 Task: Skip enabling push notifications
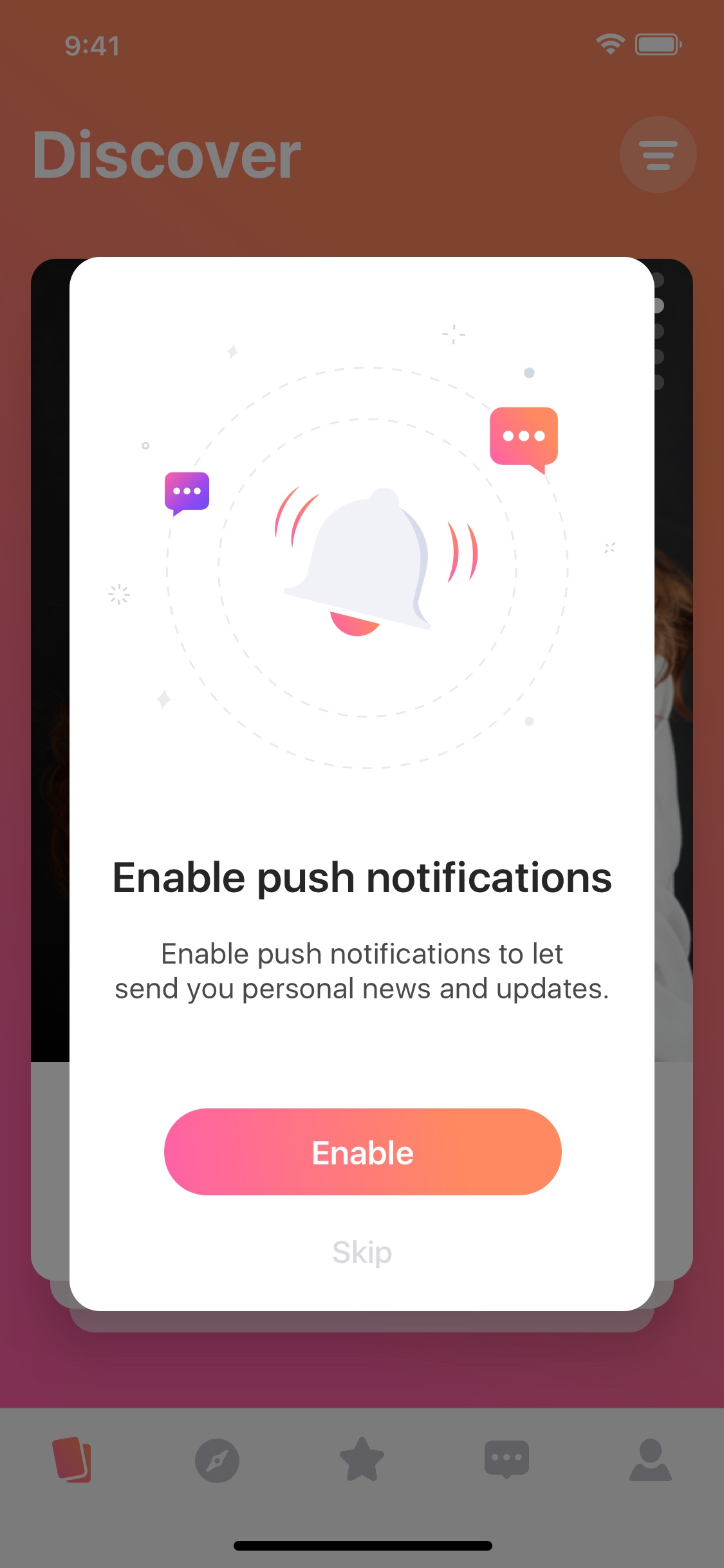(x=362, y=1253)
